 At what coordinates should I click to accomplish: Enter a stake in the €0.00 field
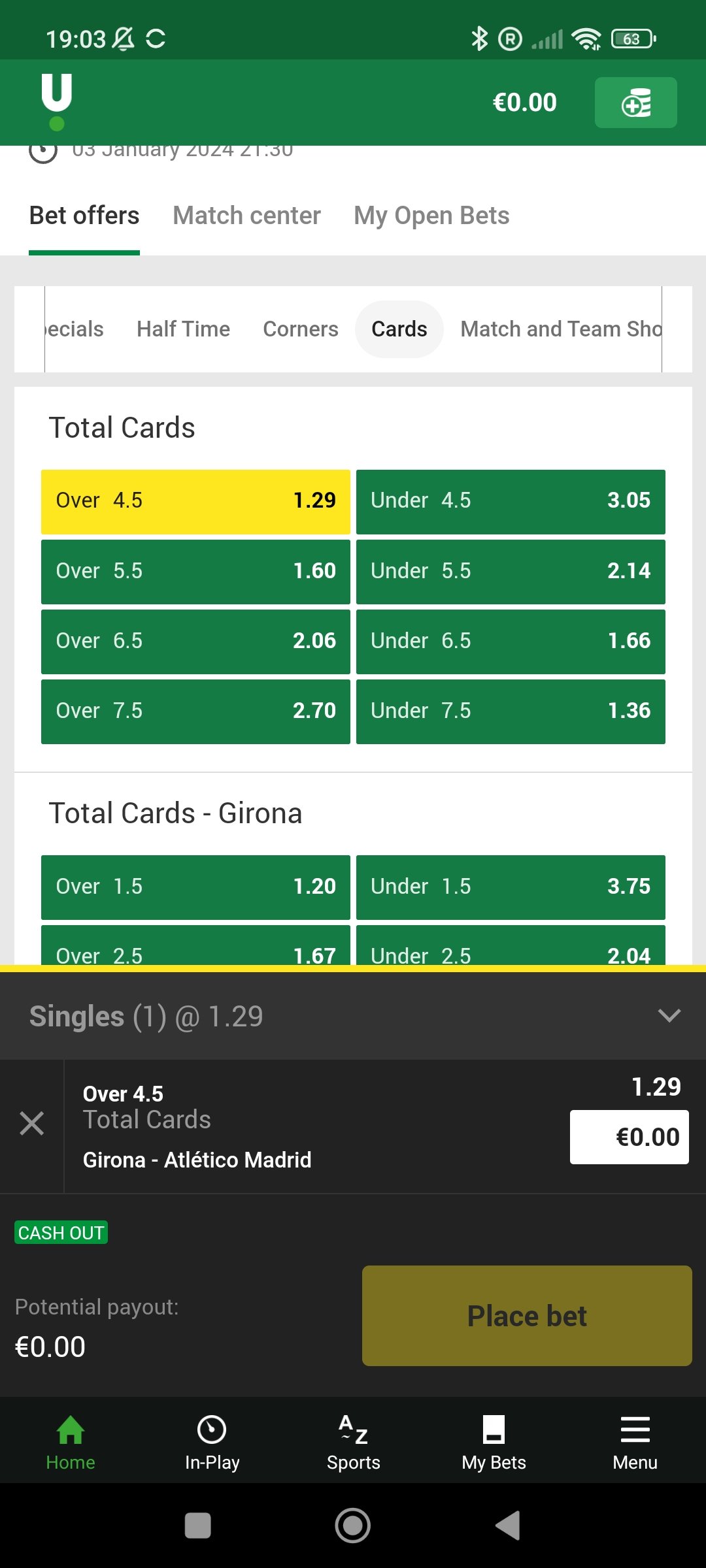click(629, 1137)
